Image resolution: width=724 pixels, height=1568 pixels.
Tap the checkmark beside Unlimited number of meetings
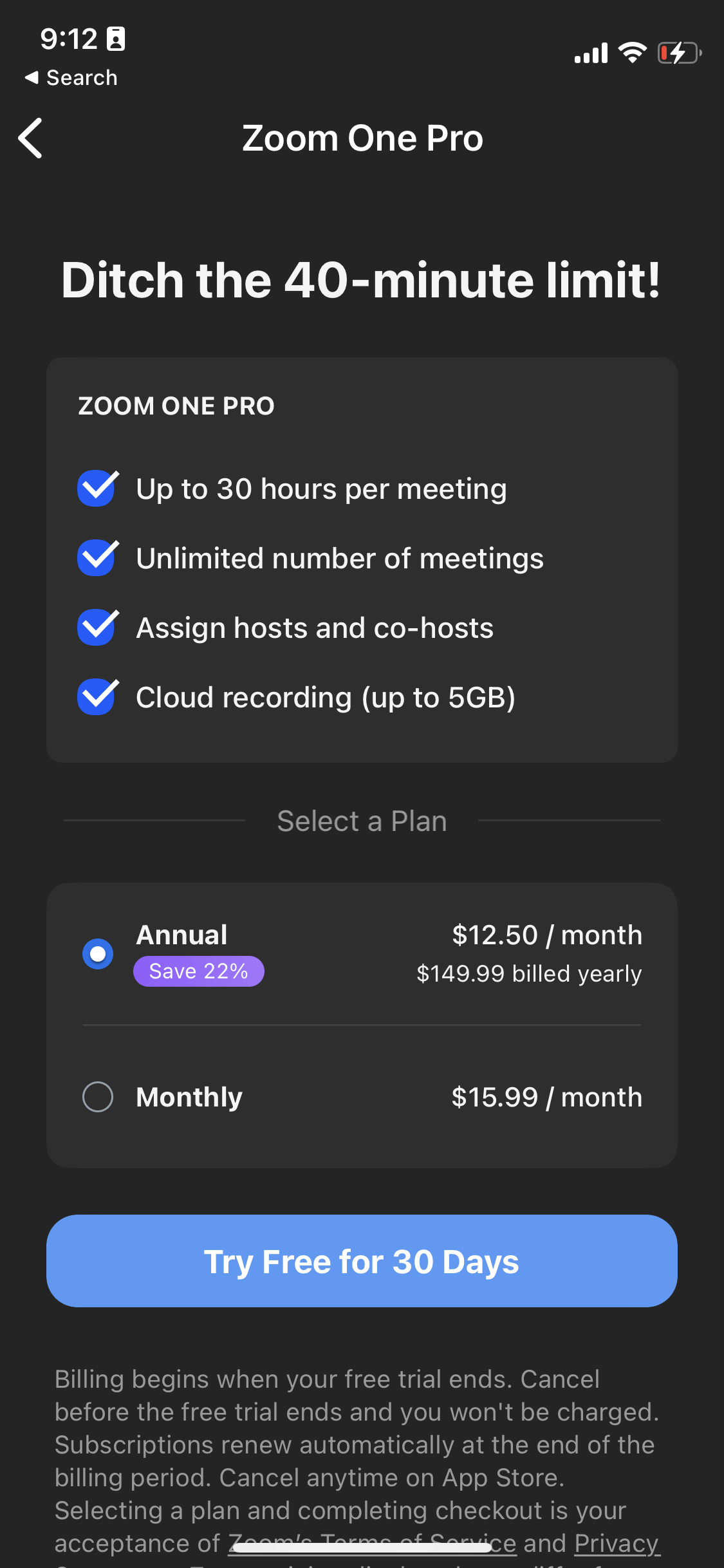(x=95, y=557)
